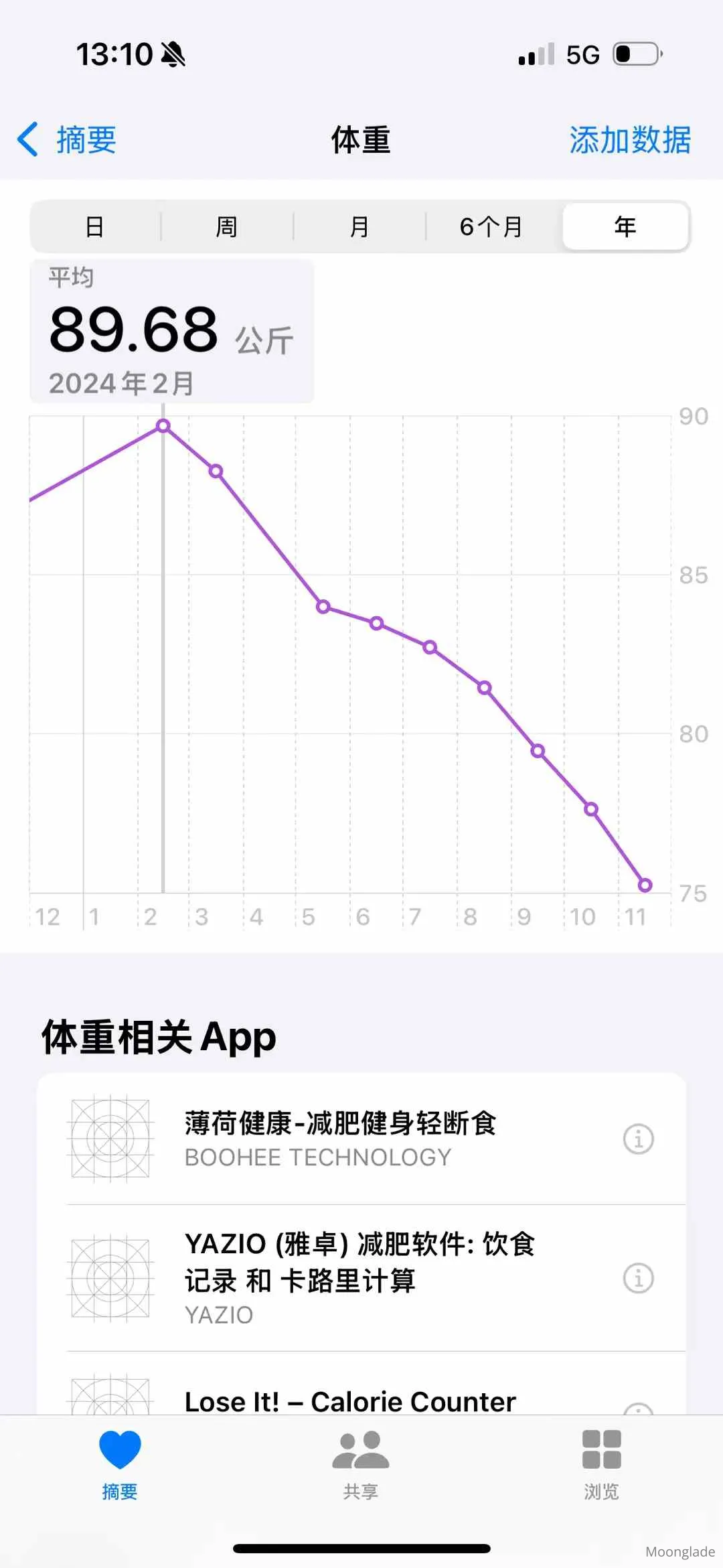Open Lose It! – Calorie Counter row

350,1401
